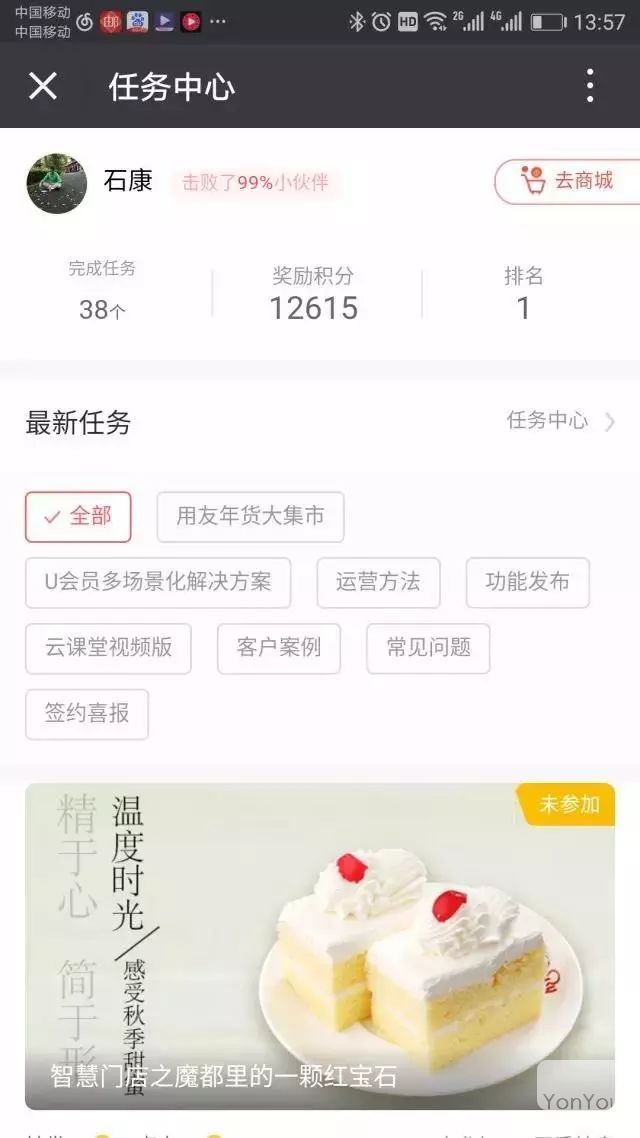Viewport: 640px width, 1138px height.
Task: Filter by 用友年货大集市
Action: tap(250, 516)
